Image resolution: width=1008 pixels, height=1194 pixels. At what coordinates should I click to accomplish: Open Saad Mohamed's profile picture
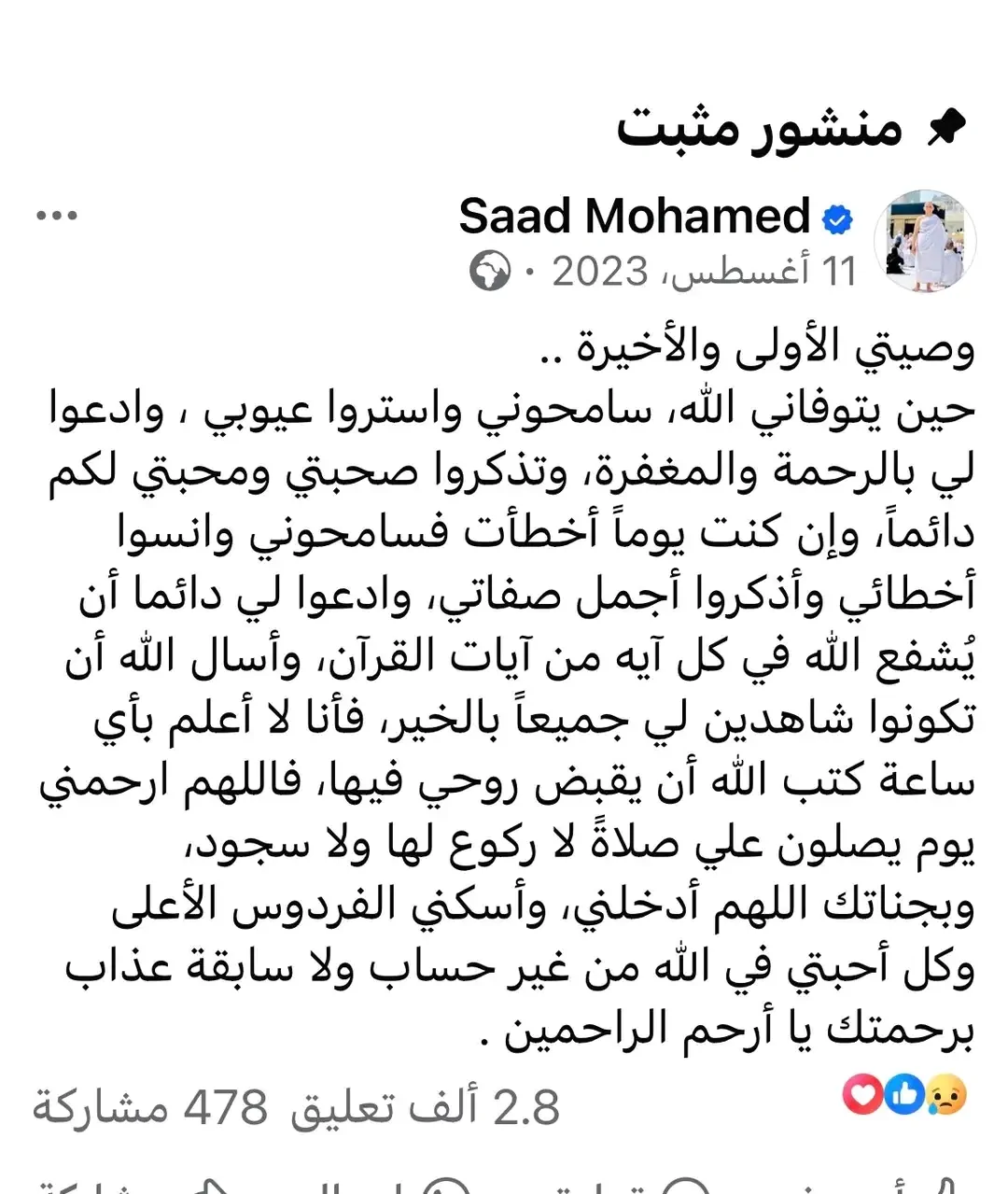tap(924, 241)
